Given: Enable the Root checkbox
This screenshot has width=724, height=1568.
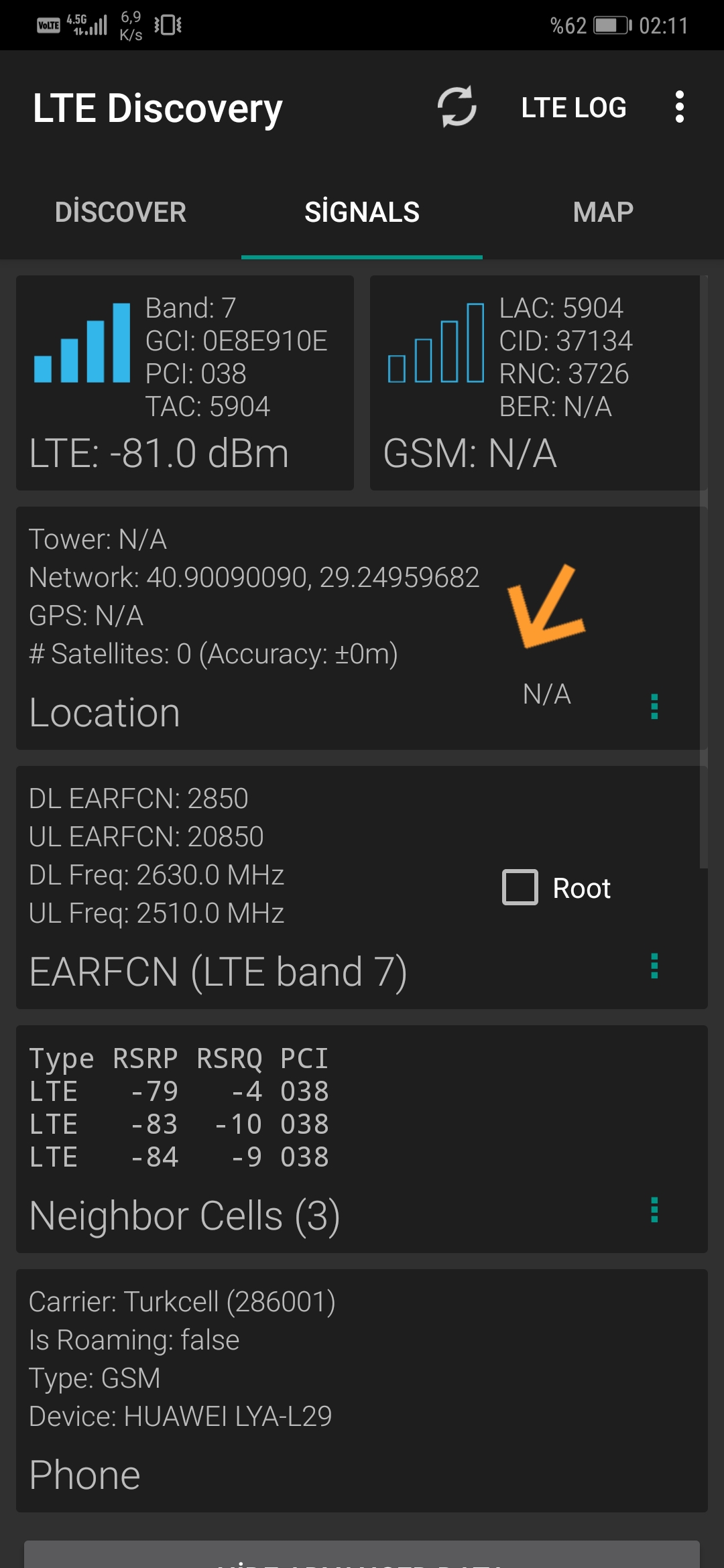Looking at the screenshot, I should (x=520, y=888).
